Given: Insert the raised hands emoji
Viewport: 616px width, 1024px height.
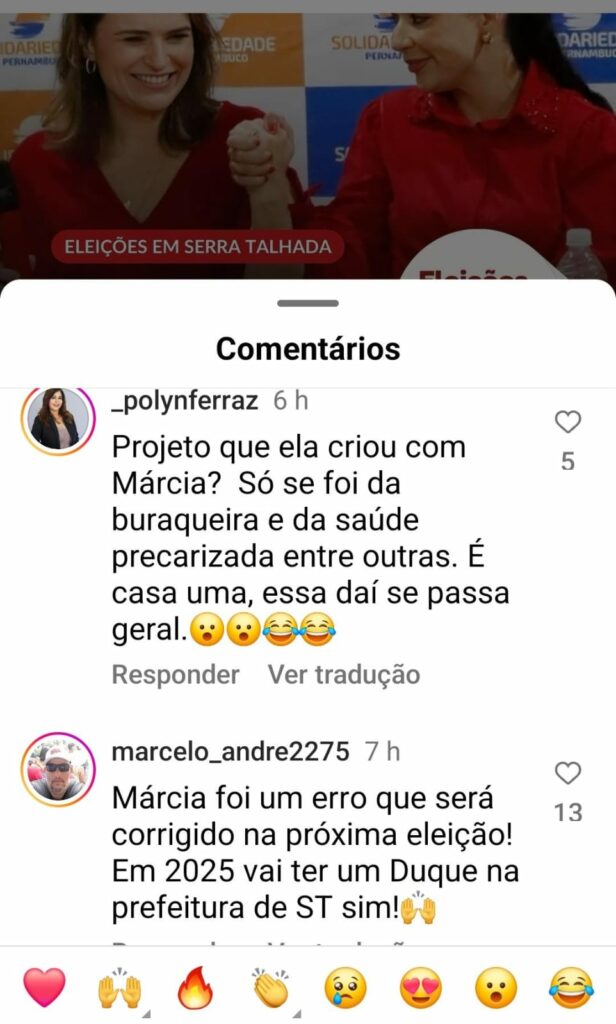Looking at the screenshot, I should 120,987.
